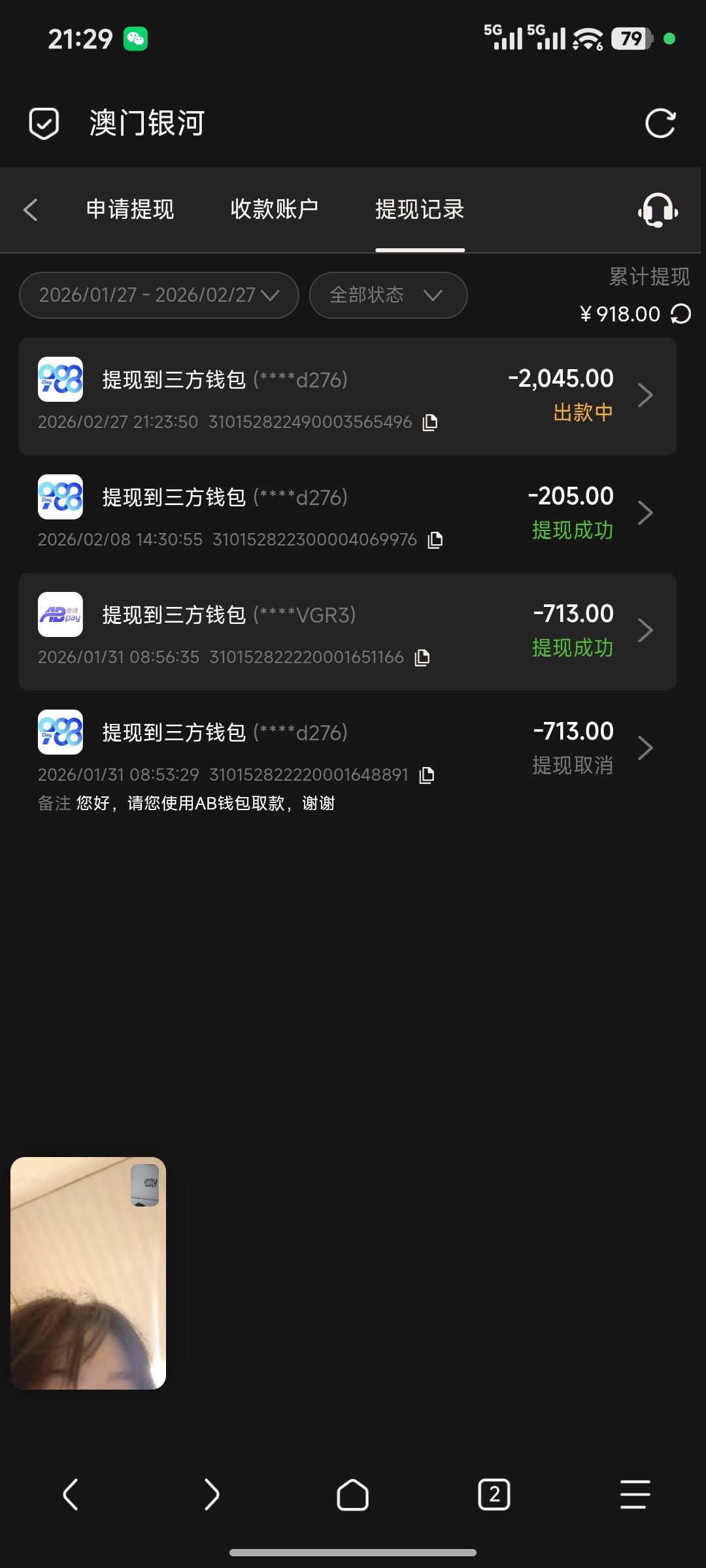Tap the shield security icon beside 澳门银河
706x1568 pixels.
pyautogui.click(x=43, y=123)
